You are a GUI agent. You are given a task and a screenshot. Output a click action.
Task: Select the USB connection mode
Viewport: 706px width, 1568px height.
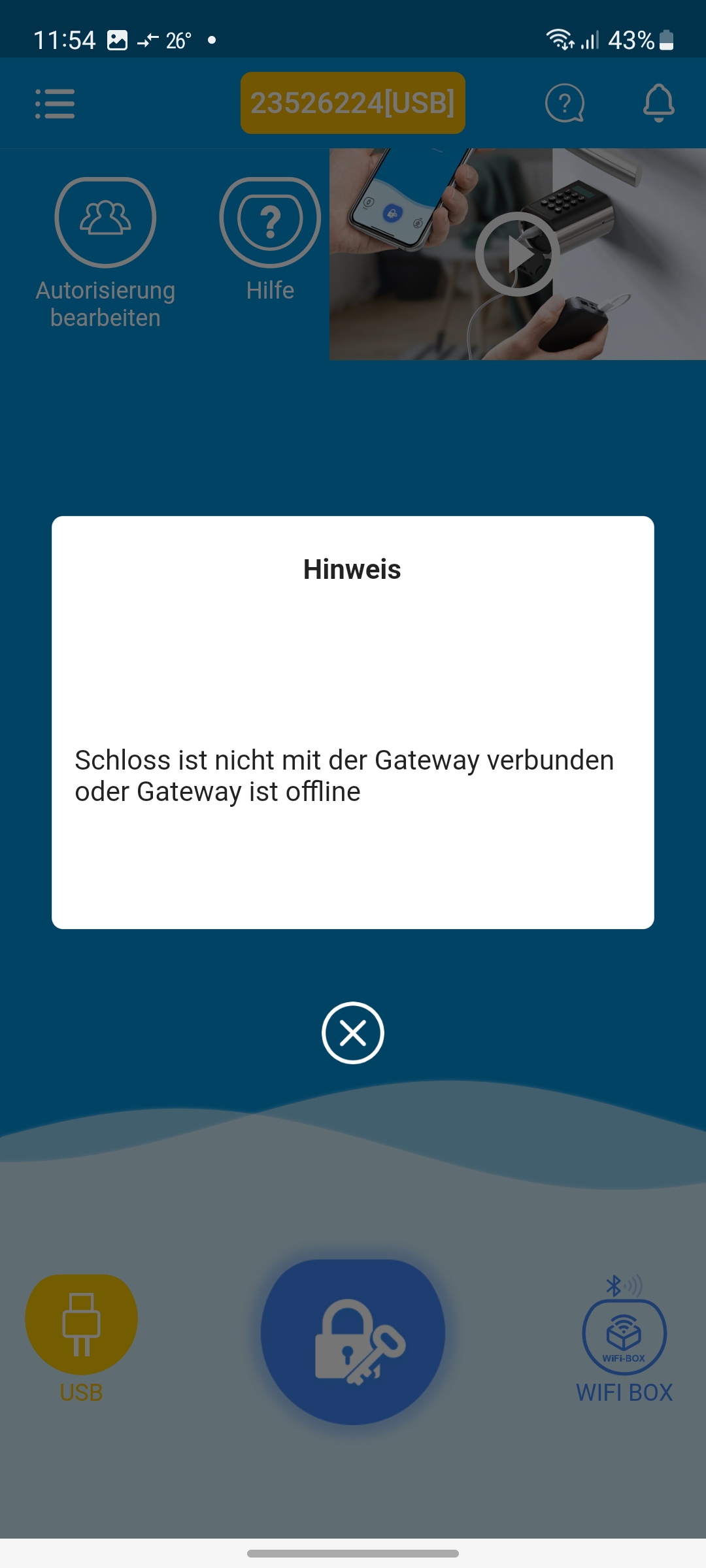tap(81, 1325)
